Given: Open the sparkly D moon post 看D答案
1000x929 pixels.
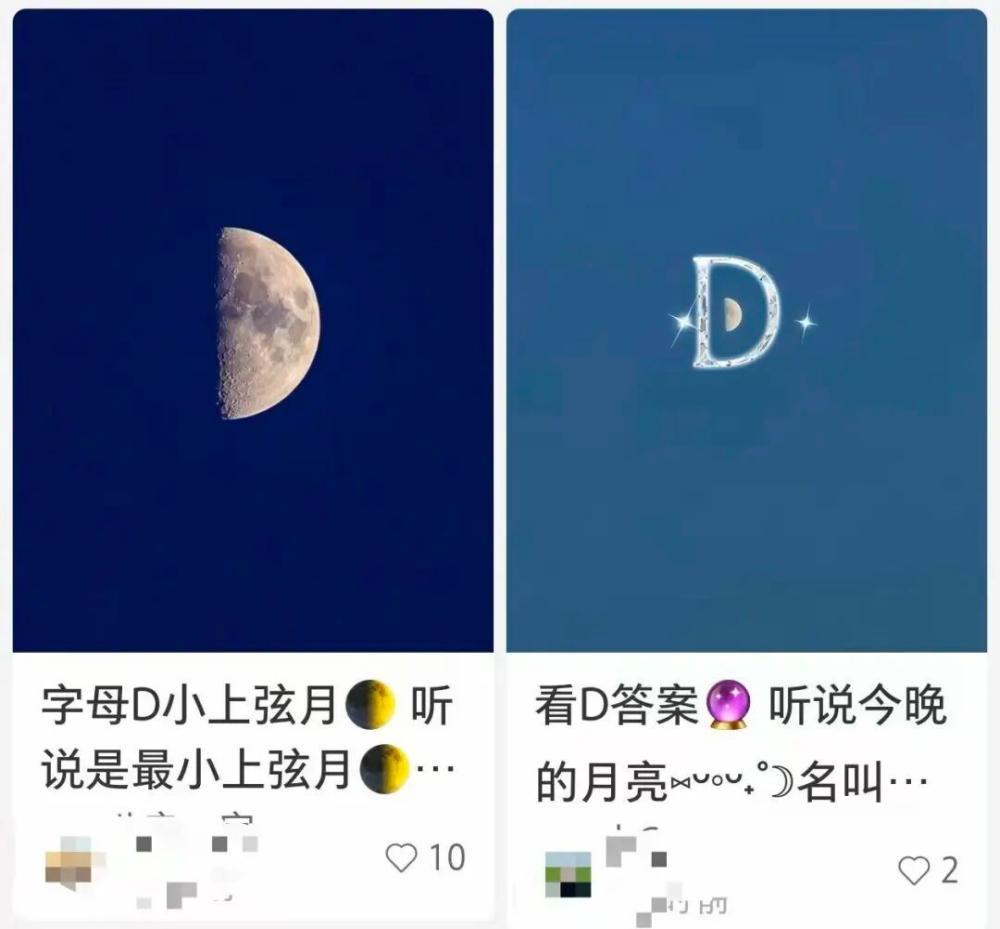Looking at the screenshot, I should (746, 330).
